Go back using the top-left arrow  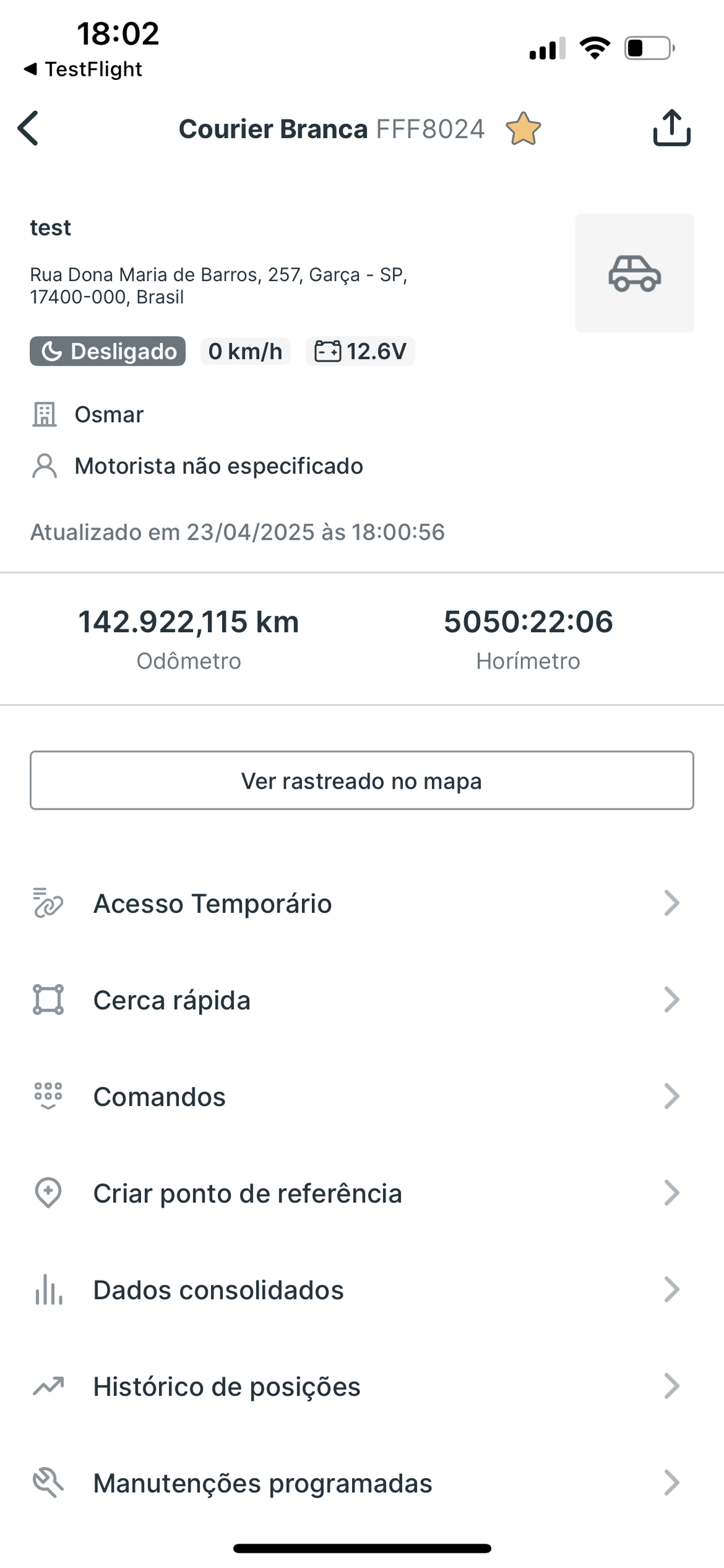(28, 128)
